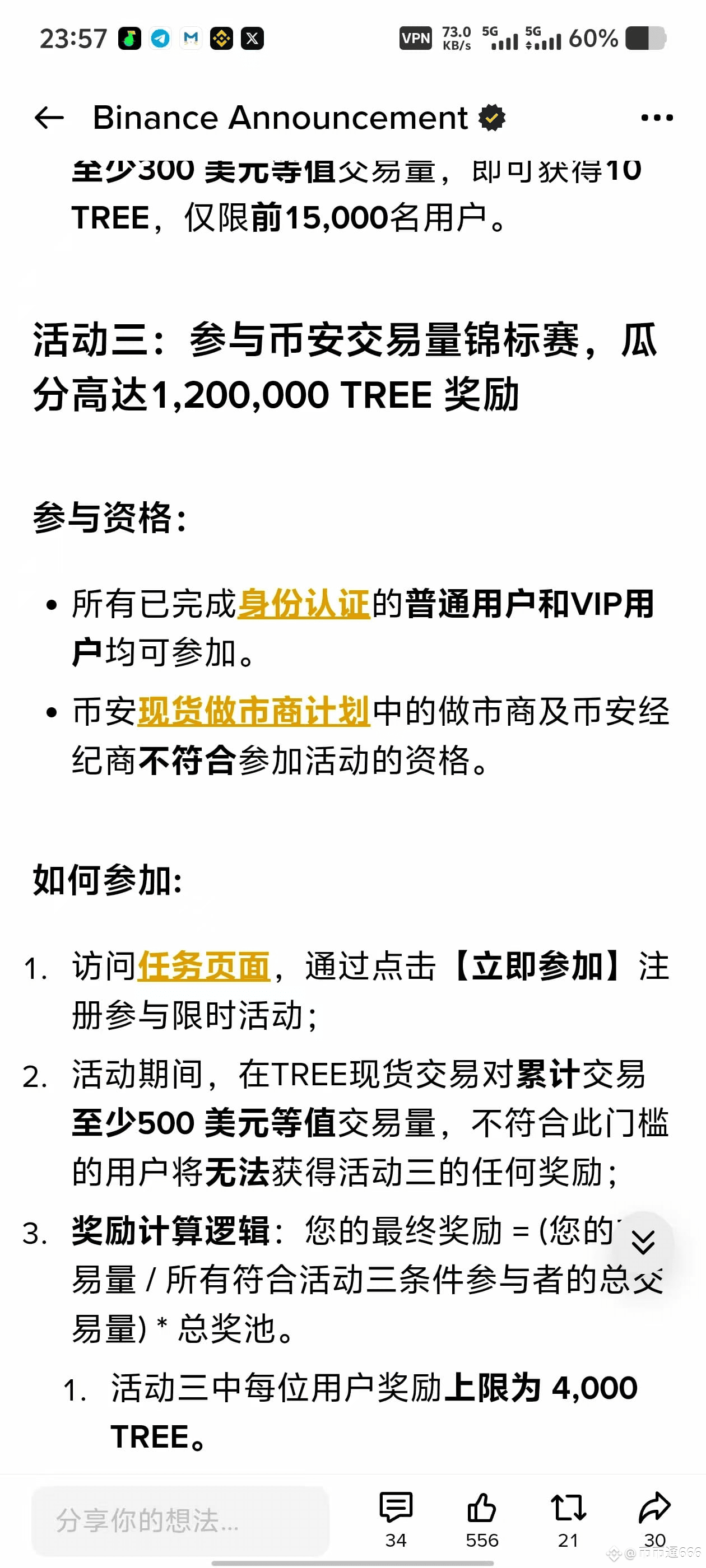Screen dimensions: 706x1568
Task: Open the 现货做市商计划 link
Action: [253, 711]
